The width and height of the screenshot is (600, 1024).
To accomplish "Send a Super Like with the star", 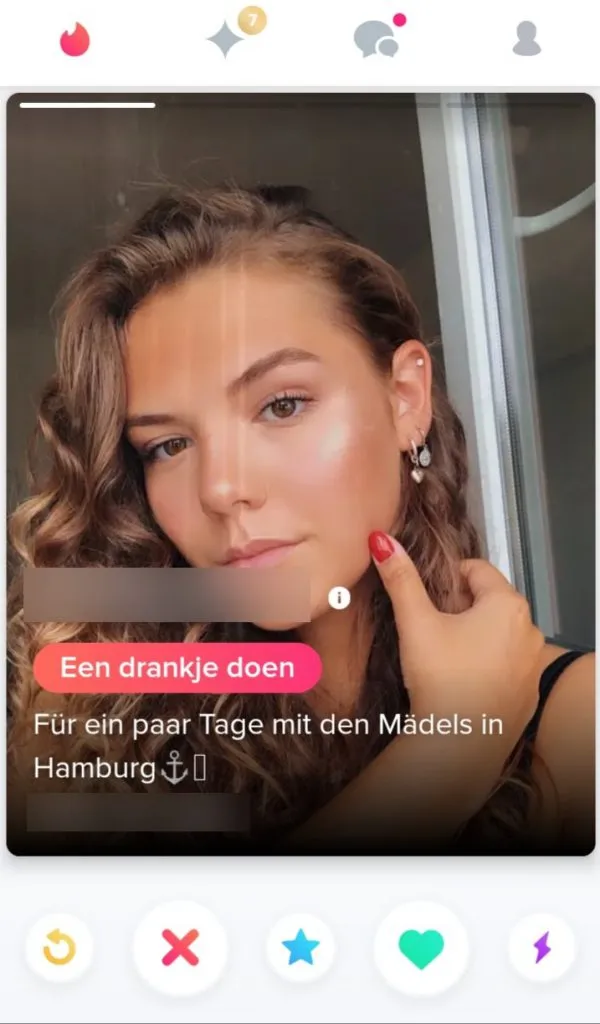I will click(300, 948).
